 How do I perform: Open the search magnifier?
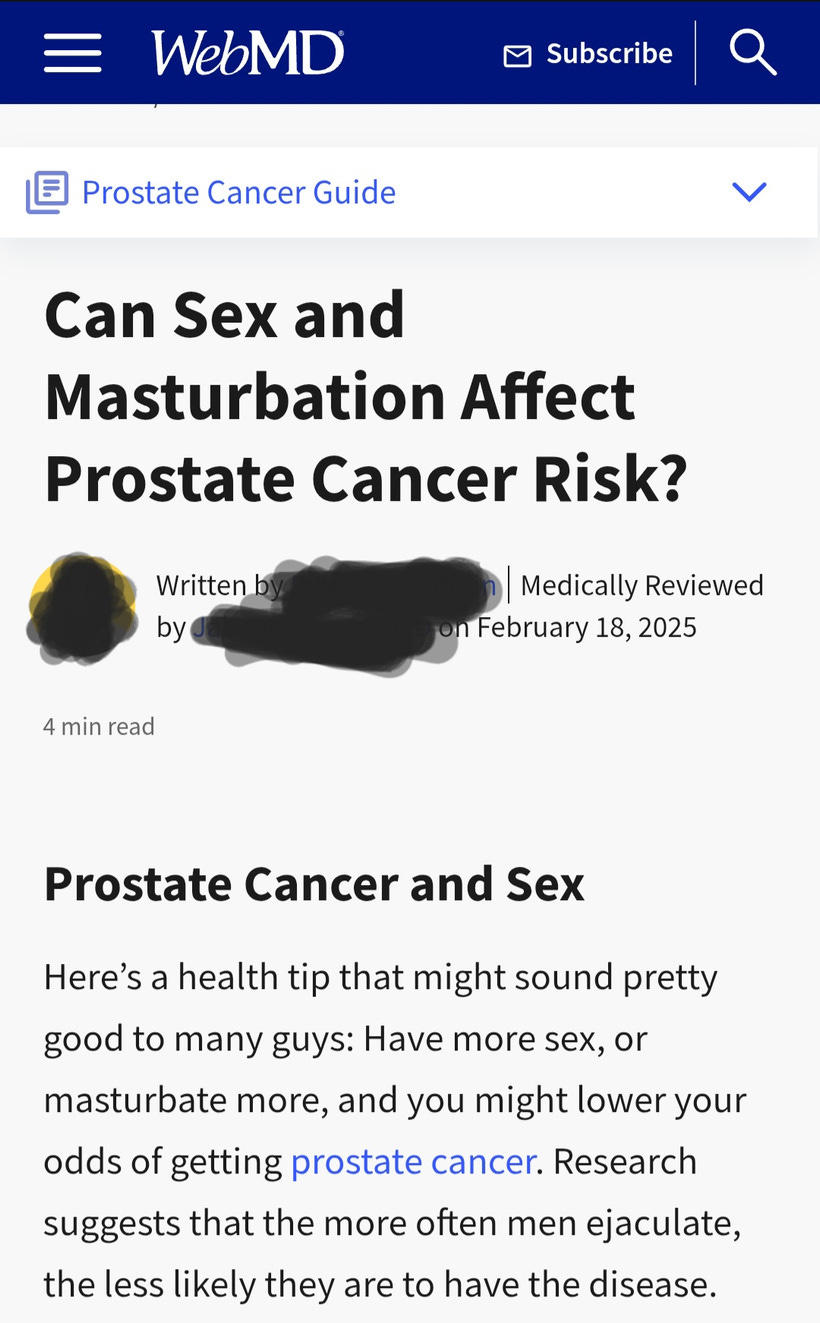[x=753, y=52]
